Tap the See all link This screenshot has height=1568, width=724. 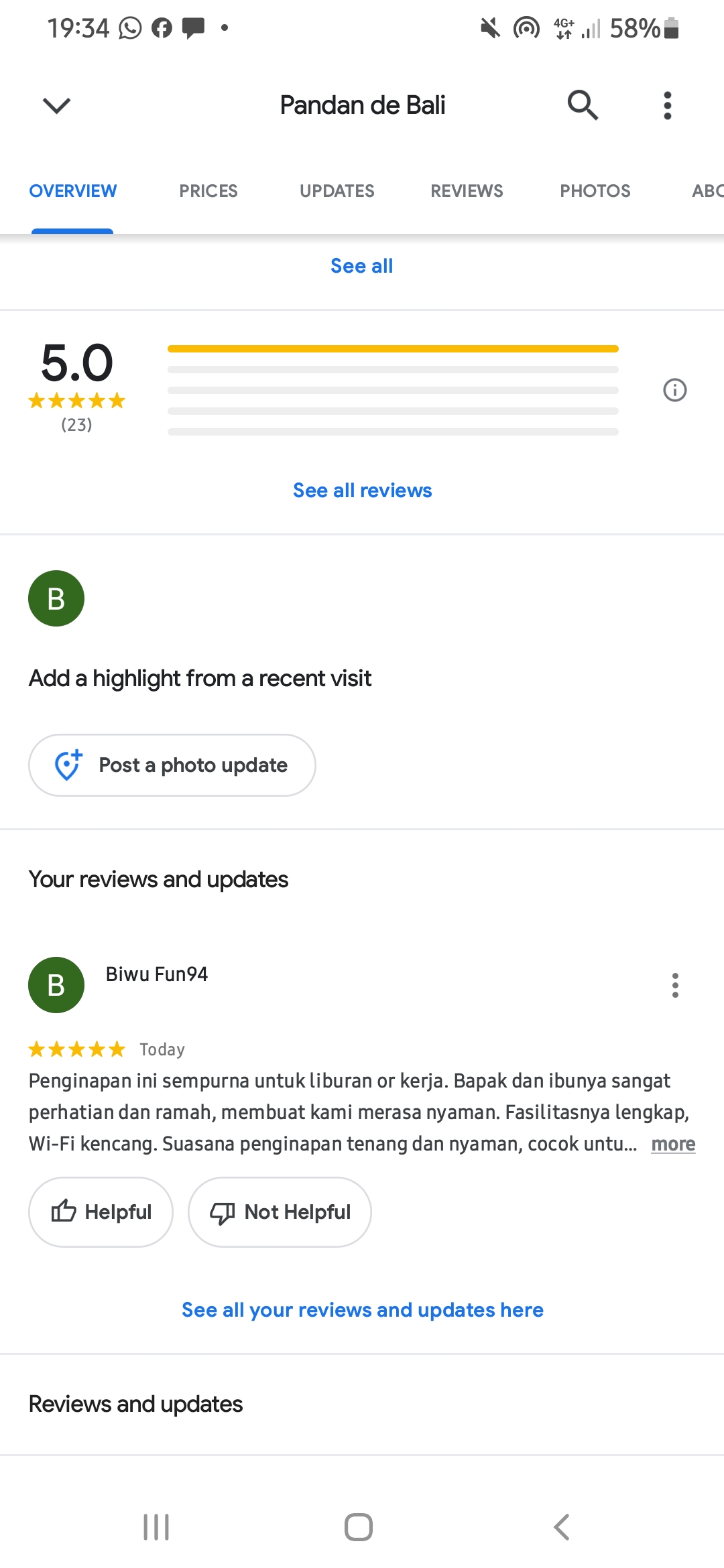pyautogui.click(x=361, y=266)
